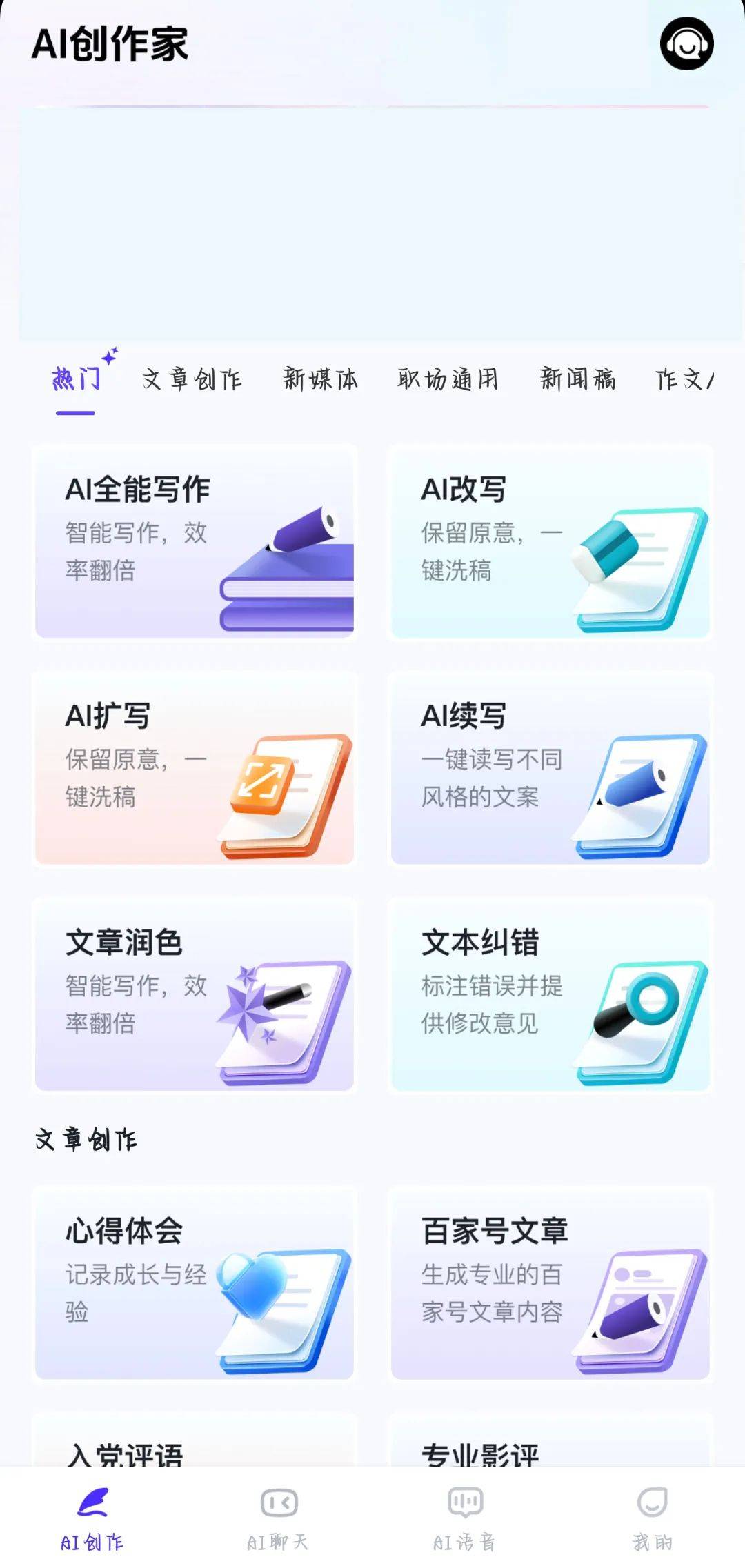
Task: Go to the 我的 bottom tab
Action: (x=652, y=1519)
